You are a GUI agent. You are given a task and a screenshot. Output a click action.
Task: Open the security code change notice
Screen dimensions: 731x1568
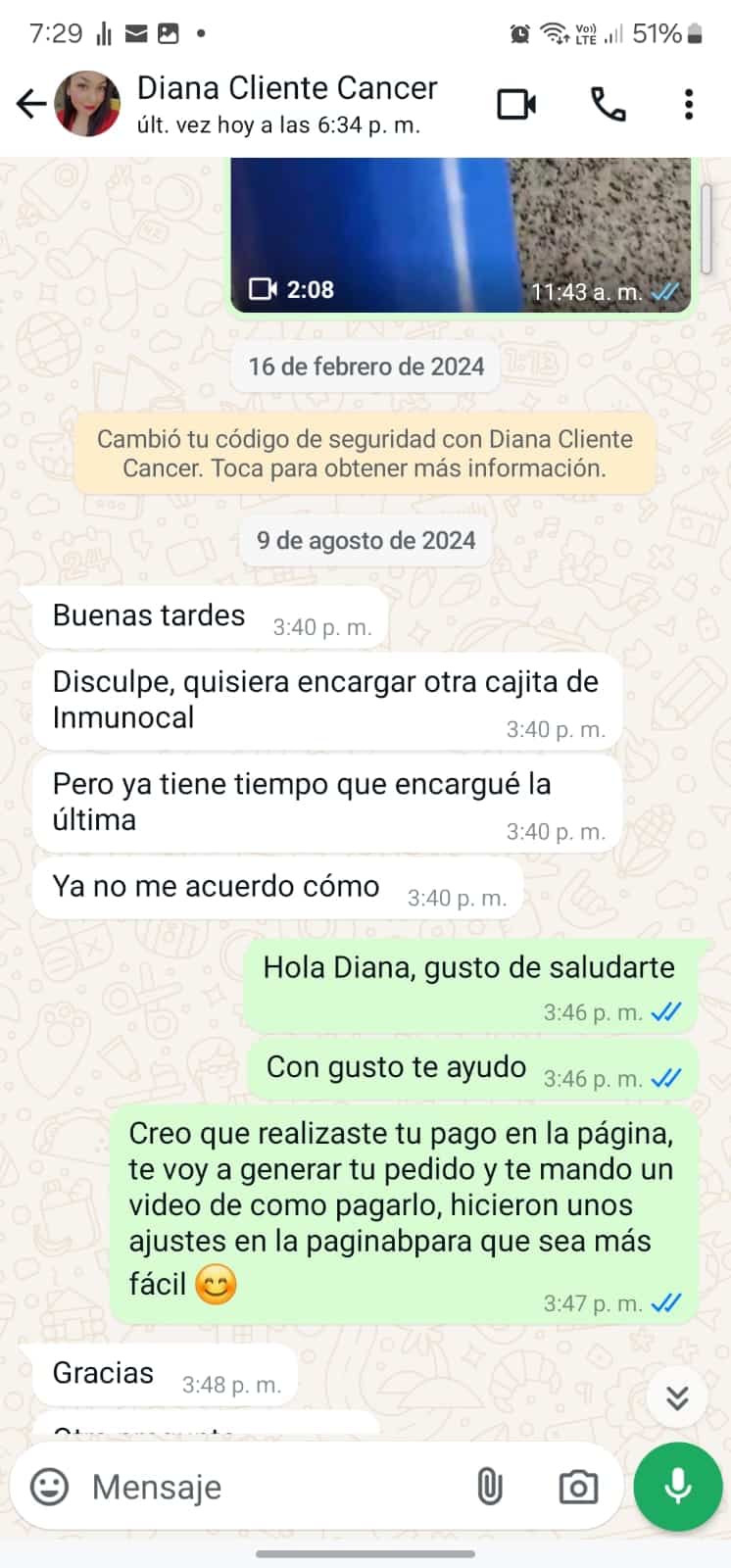click(x=365, y=454)
